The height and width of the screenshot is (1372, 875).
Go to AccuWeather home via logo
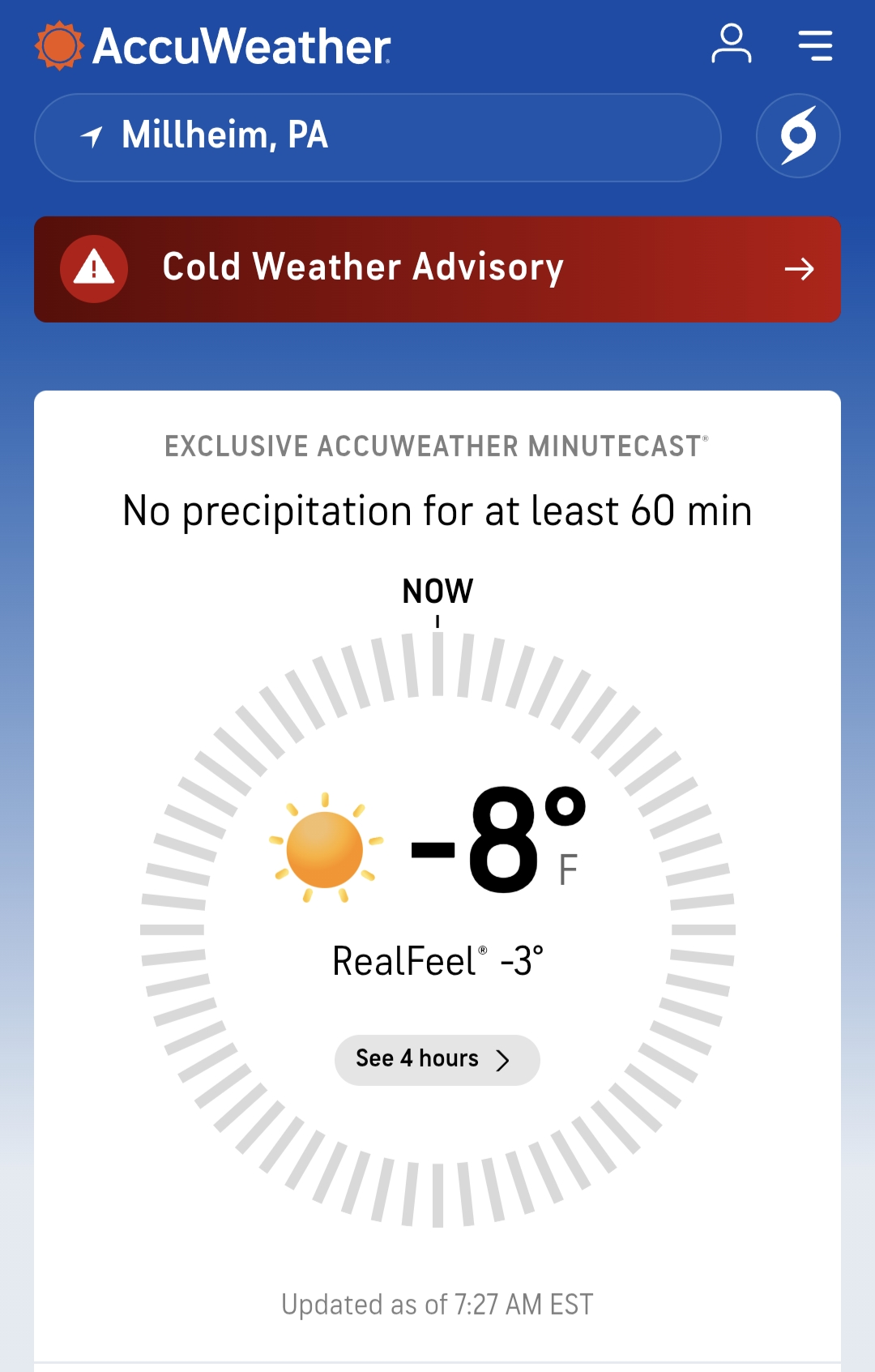click(213, 46)
